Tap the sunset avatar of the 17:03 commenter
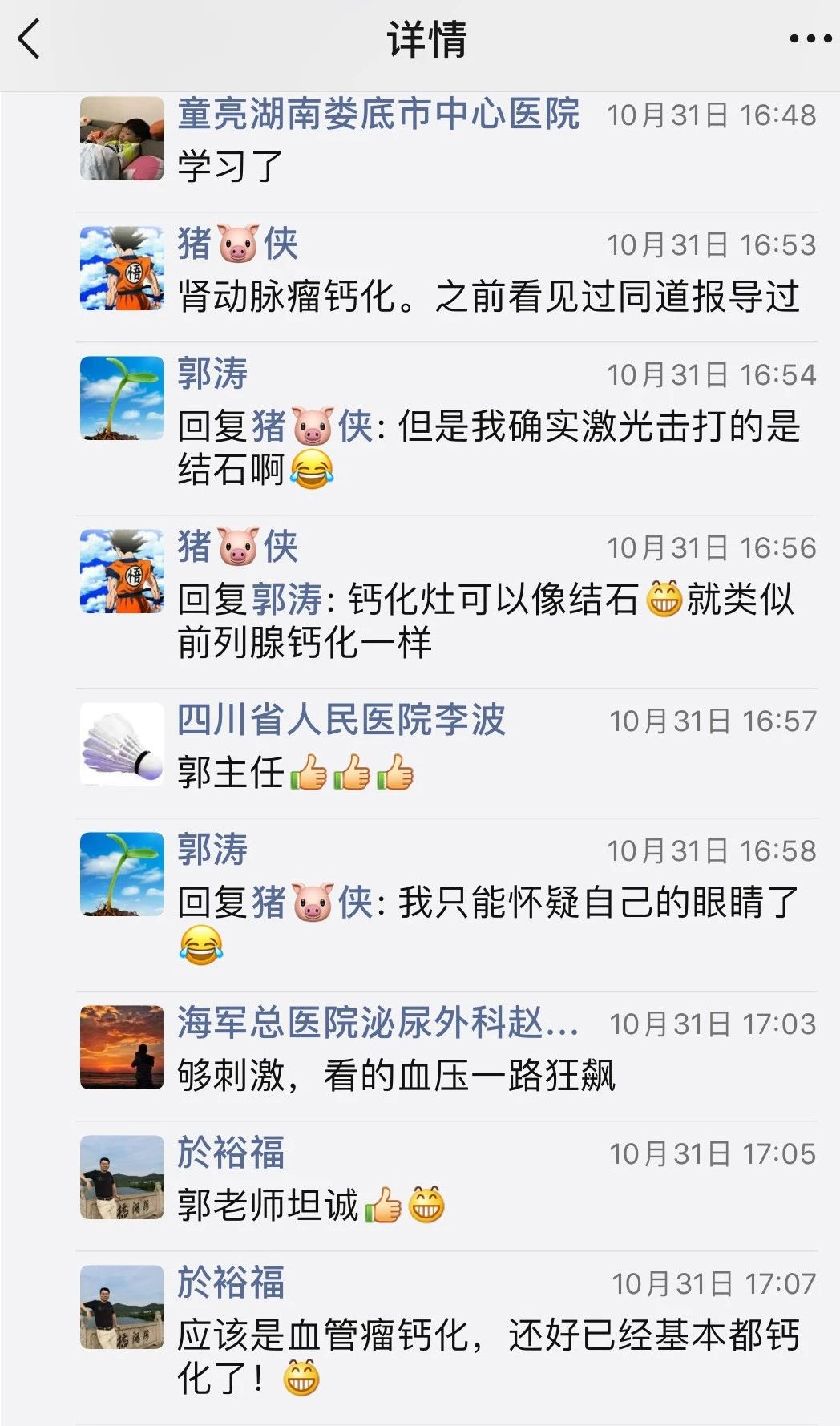 click(122, 1048)
